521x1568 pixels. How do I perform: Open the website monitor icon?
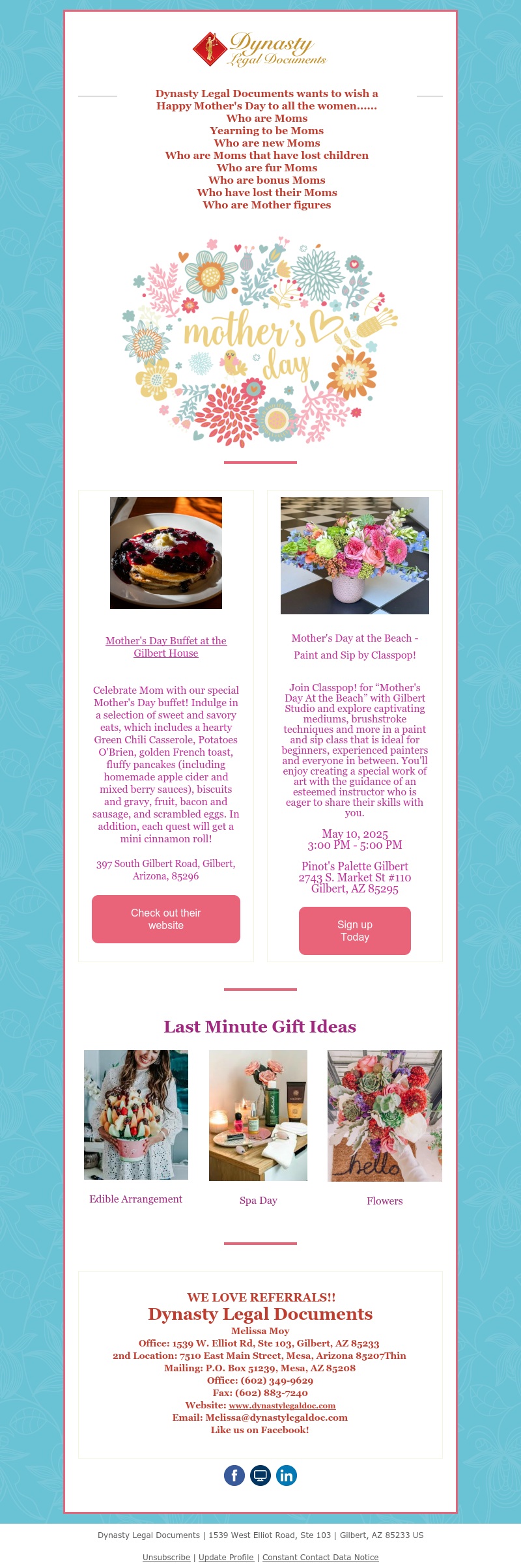(x=260, y=1475)
